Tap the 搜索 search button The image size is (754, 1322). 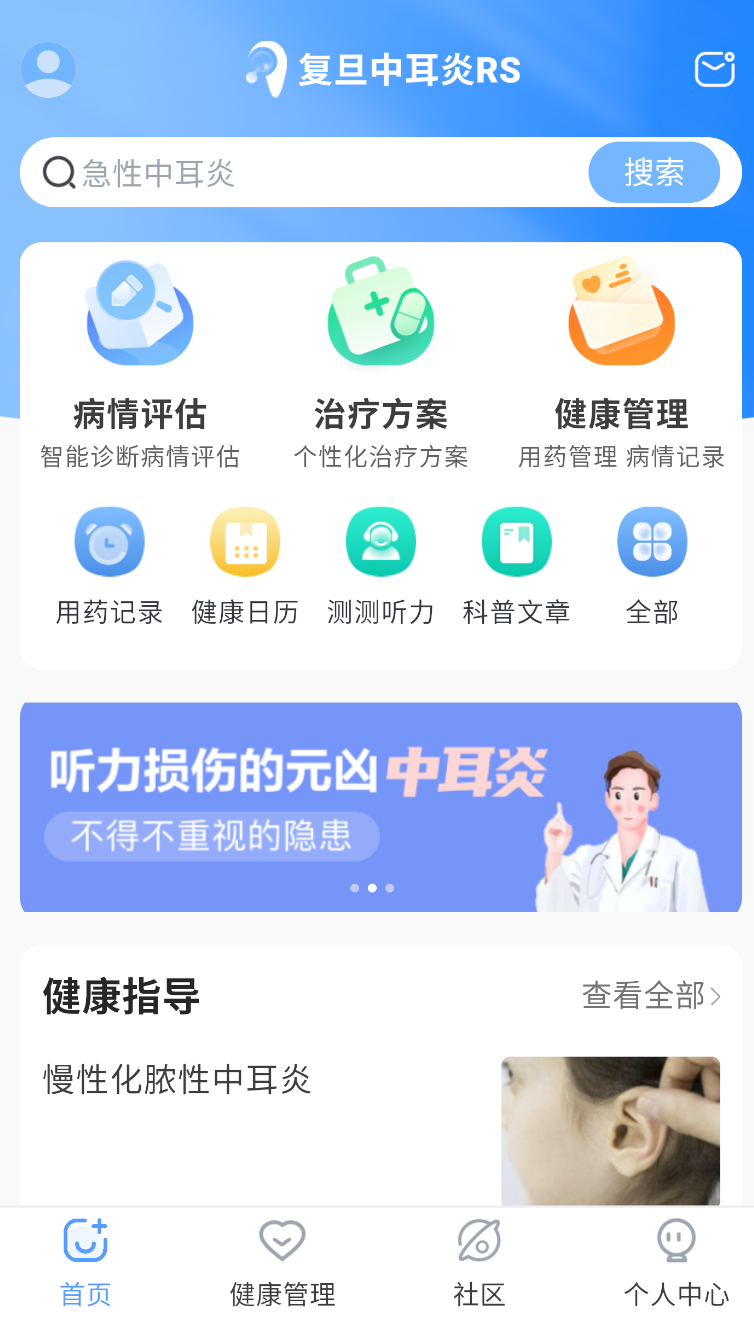[x=654, y=172]
